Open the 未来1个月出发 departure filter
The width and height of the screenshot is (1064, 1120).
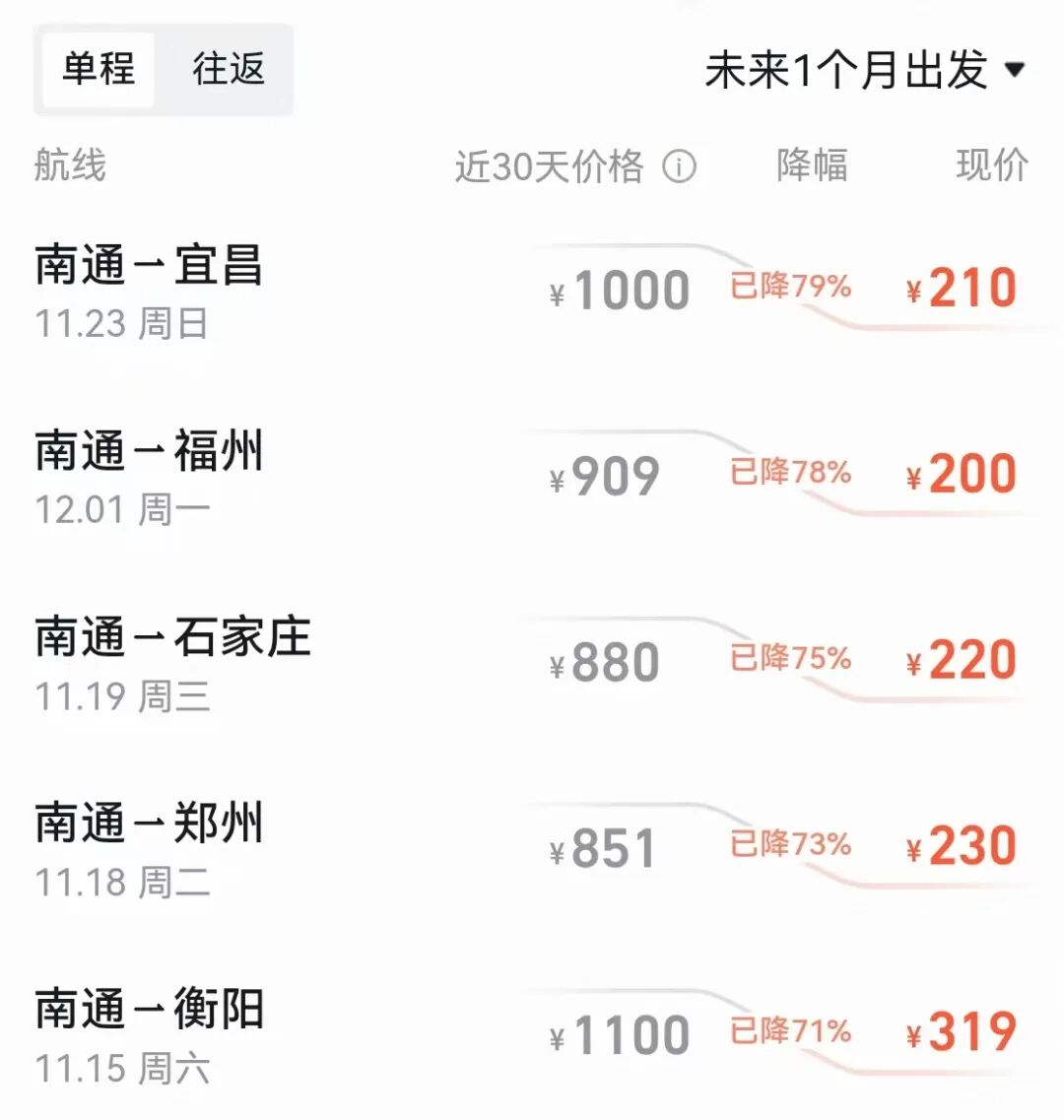[x=849, y=70]
